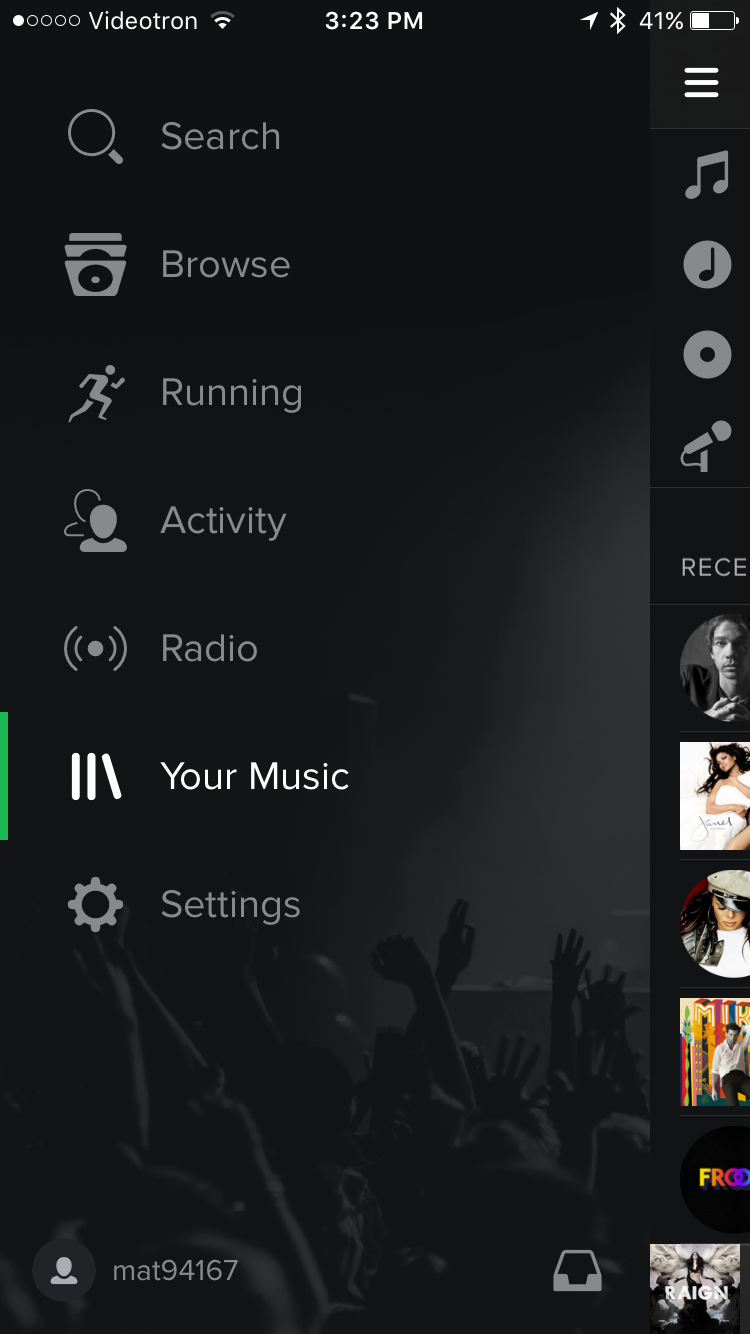
Task: Close the menu with hamburger button
Action: 701,82
